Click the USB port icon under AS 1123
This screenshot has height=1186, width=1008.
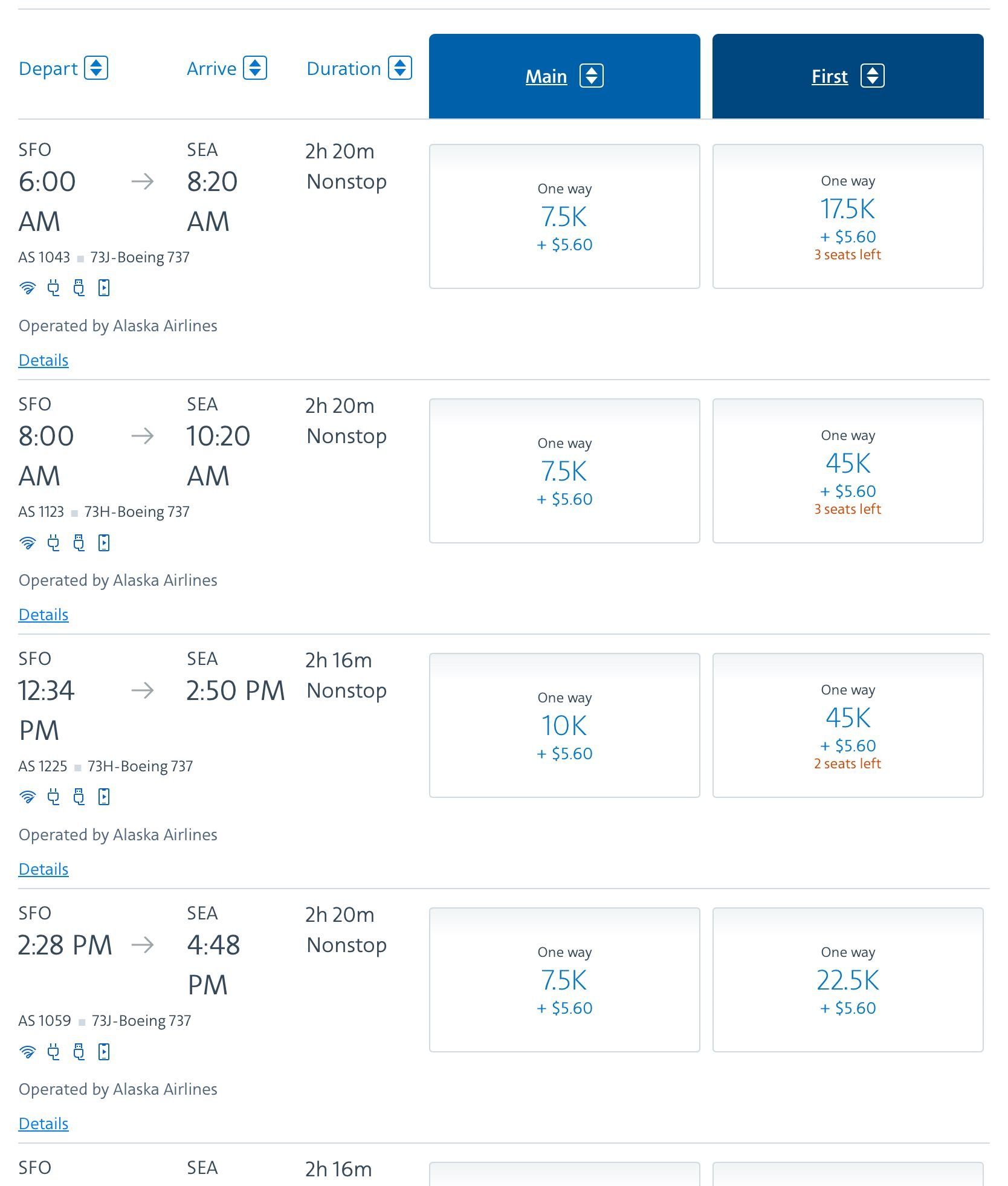79,542
